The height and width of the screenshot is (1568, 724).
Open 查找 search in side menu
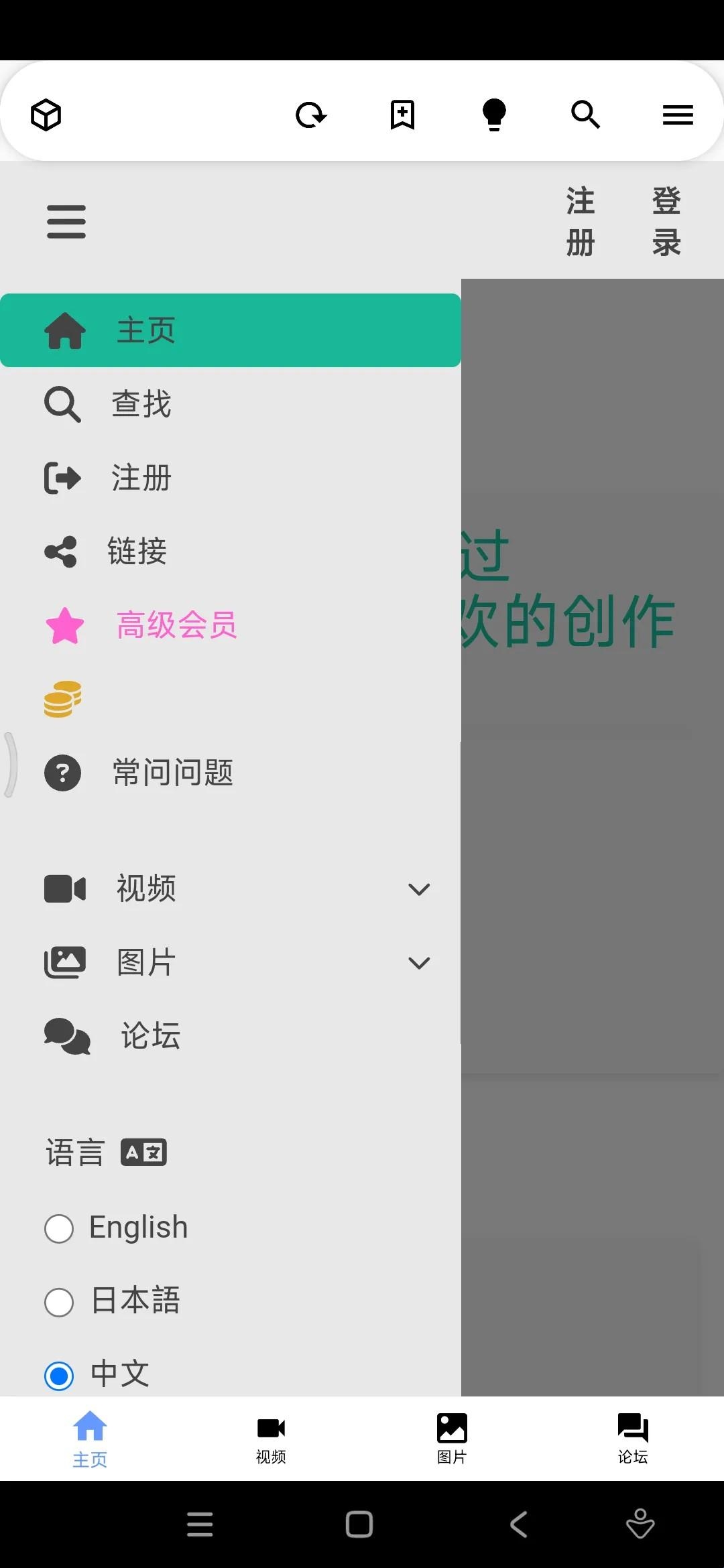coord(141,404)
